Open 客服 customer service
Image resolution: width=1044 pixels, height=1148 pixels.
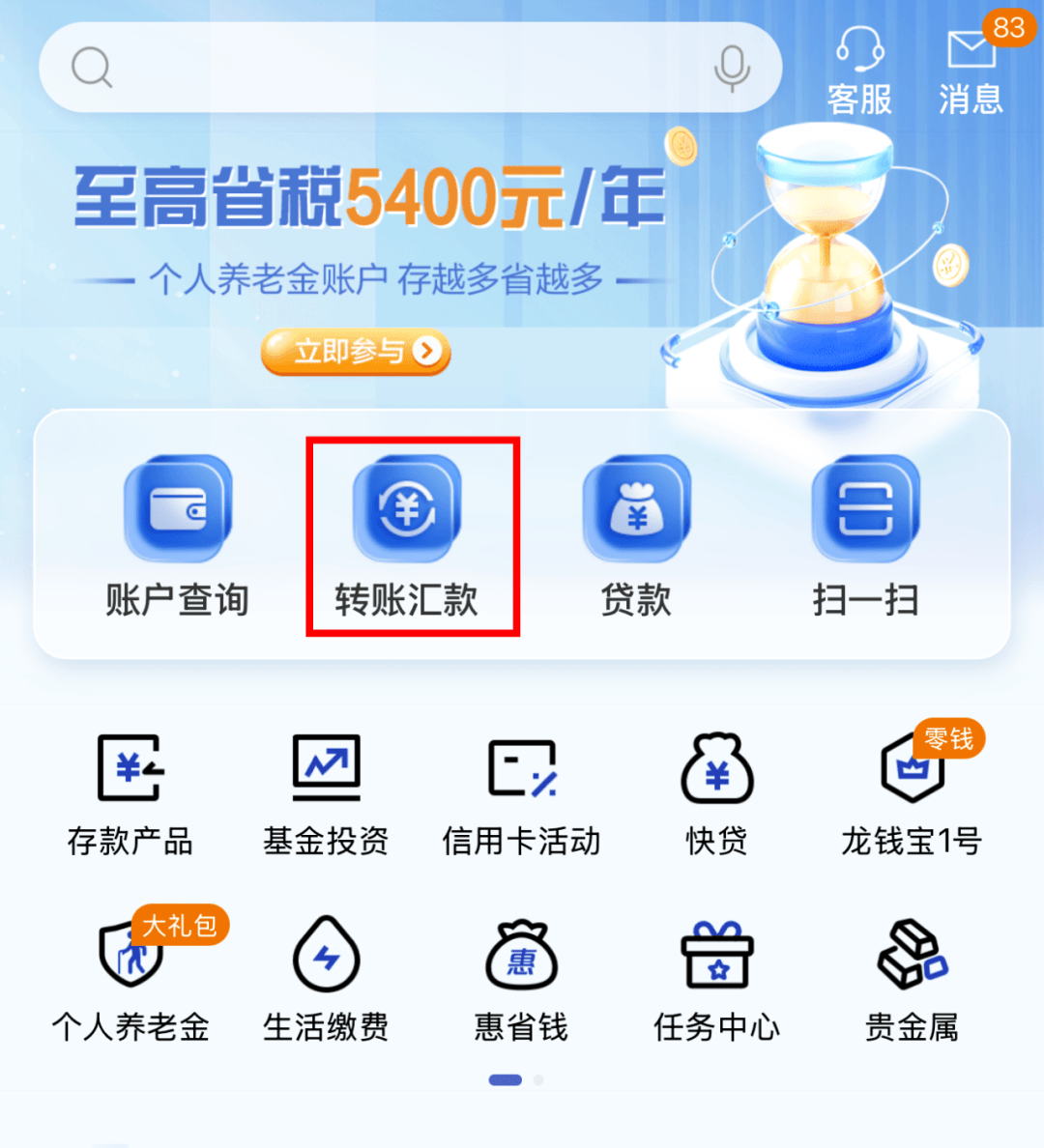(859, 71)
